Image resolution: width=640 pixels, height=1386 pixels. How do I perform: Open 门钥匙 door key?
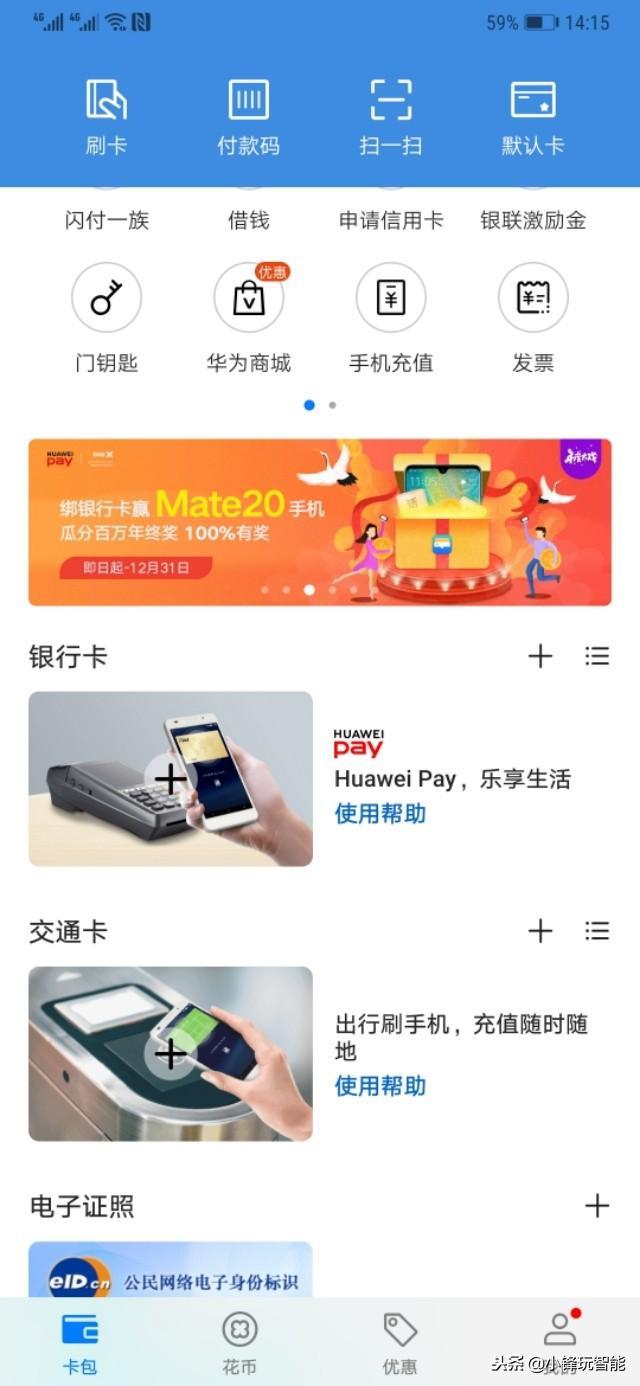coord(106,318)
